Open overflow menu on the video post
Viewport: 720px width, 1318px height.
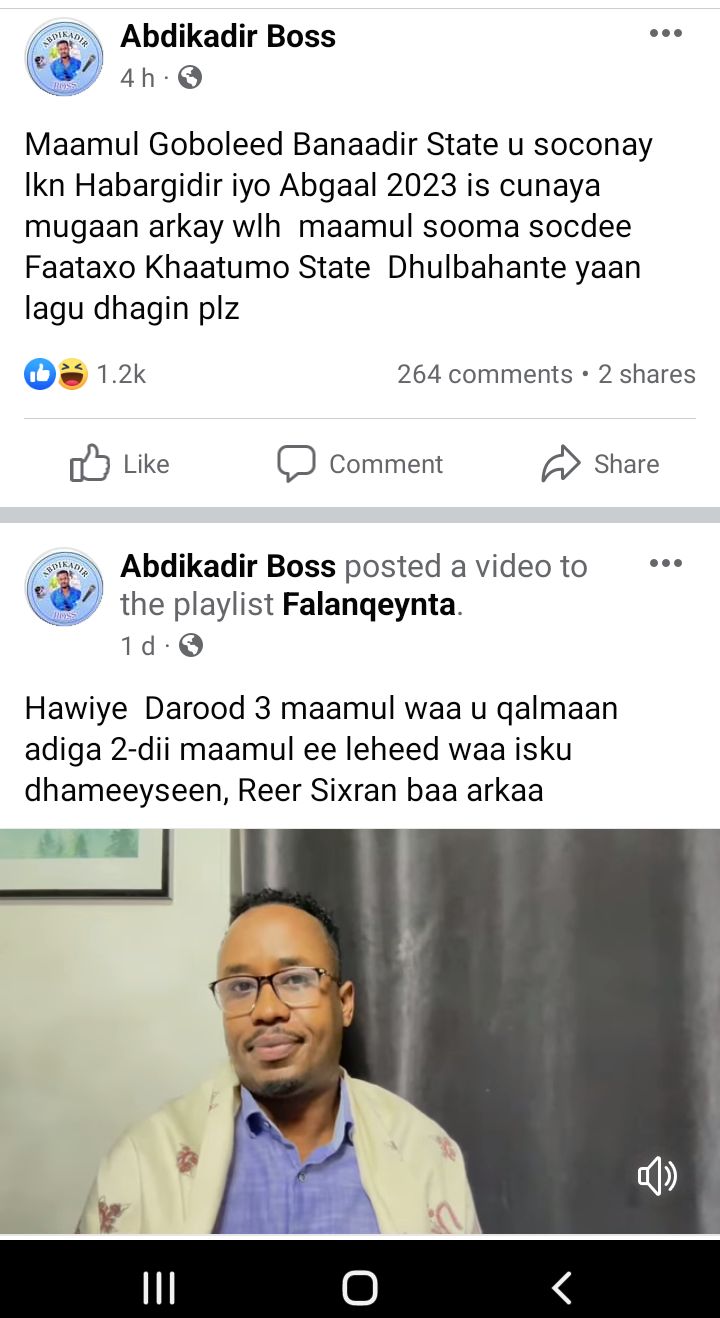pos(665,563)
